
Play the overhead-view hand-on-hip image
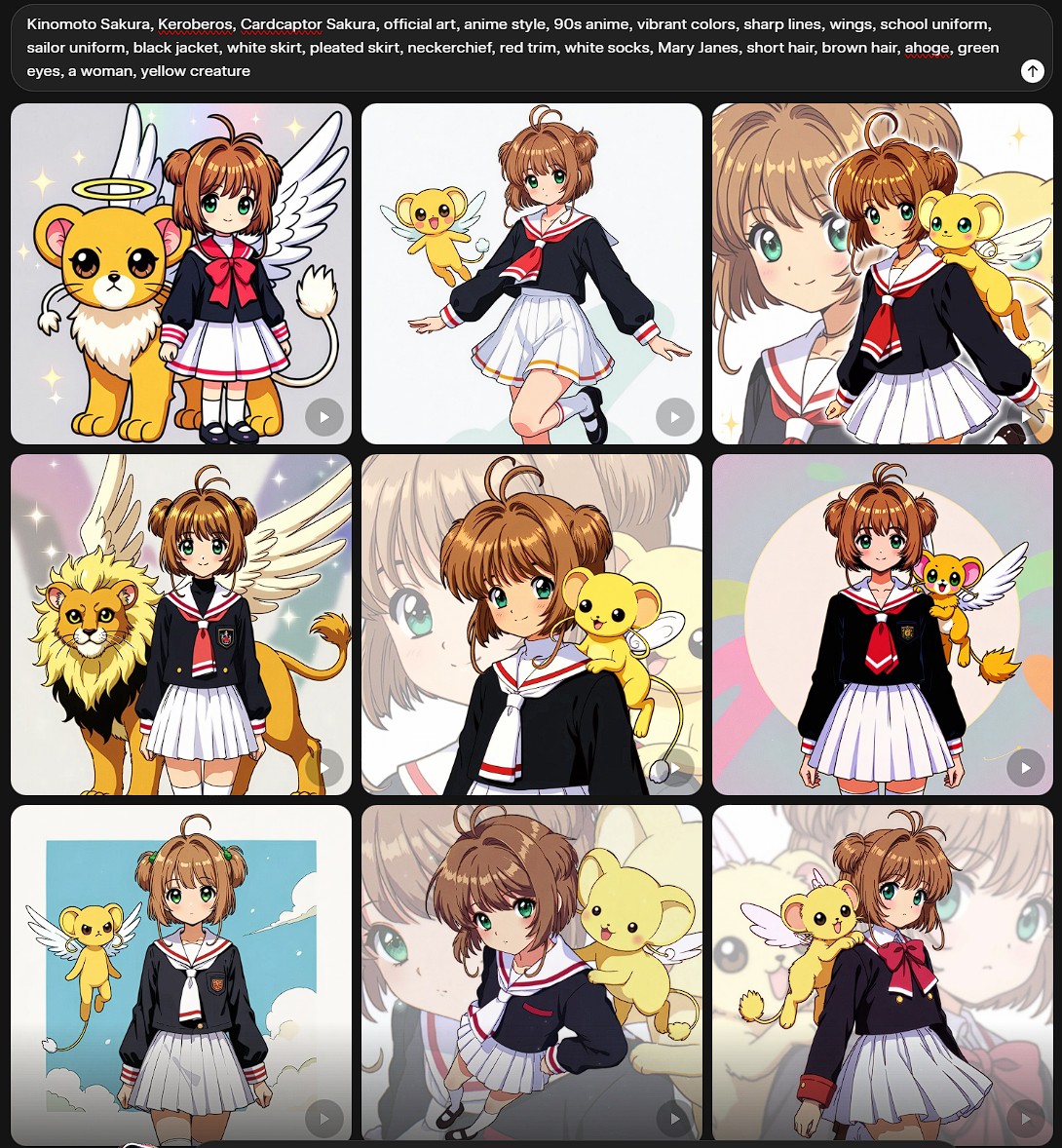(x=675, y=1118)
